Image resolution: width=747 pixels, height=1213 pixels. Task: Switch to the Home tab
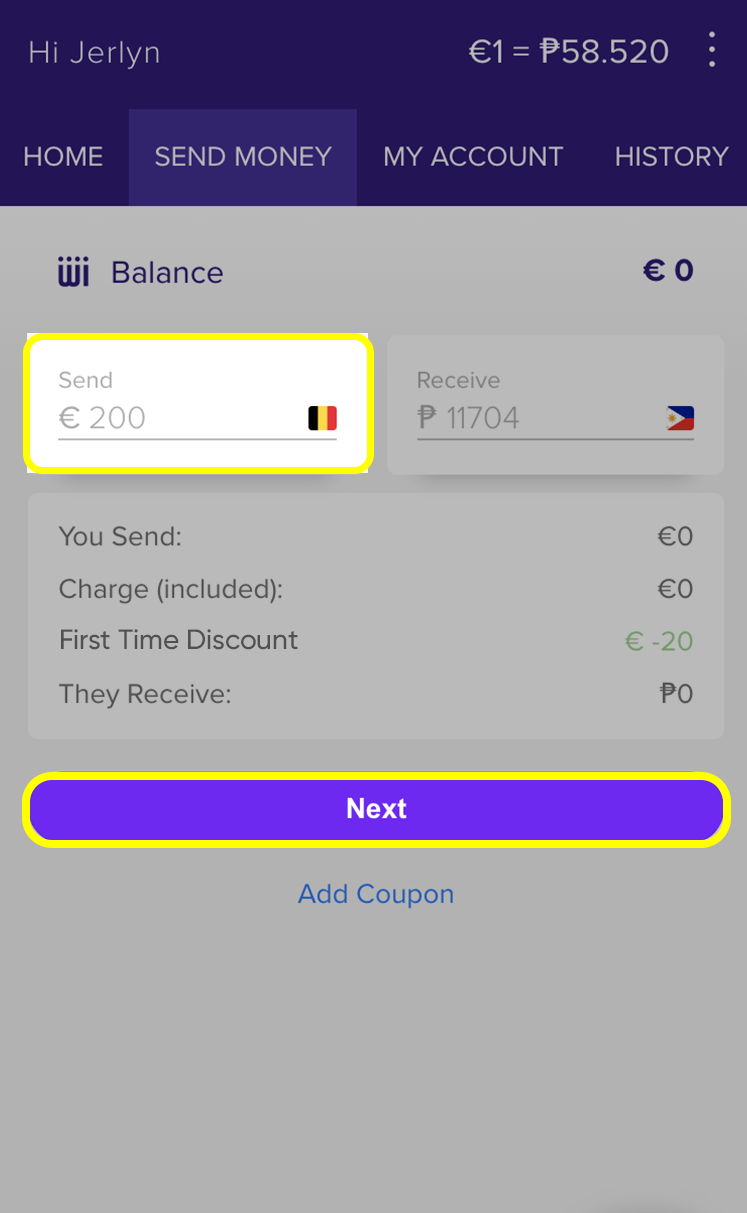click(x=63, y=157)
